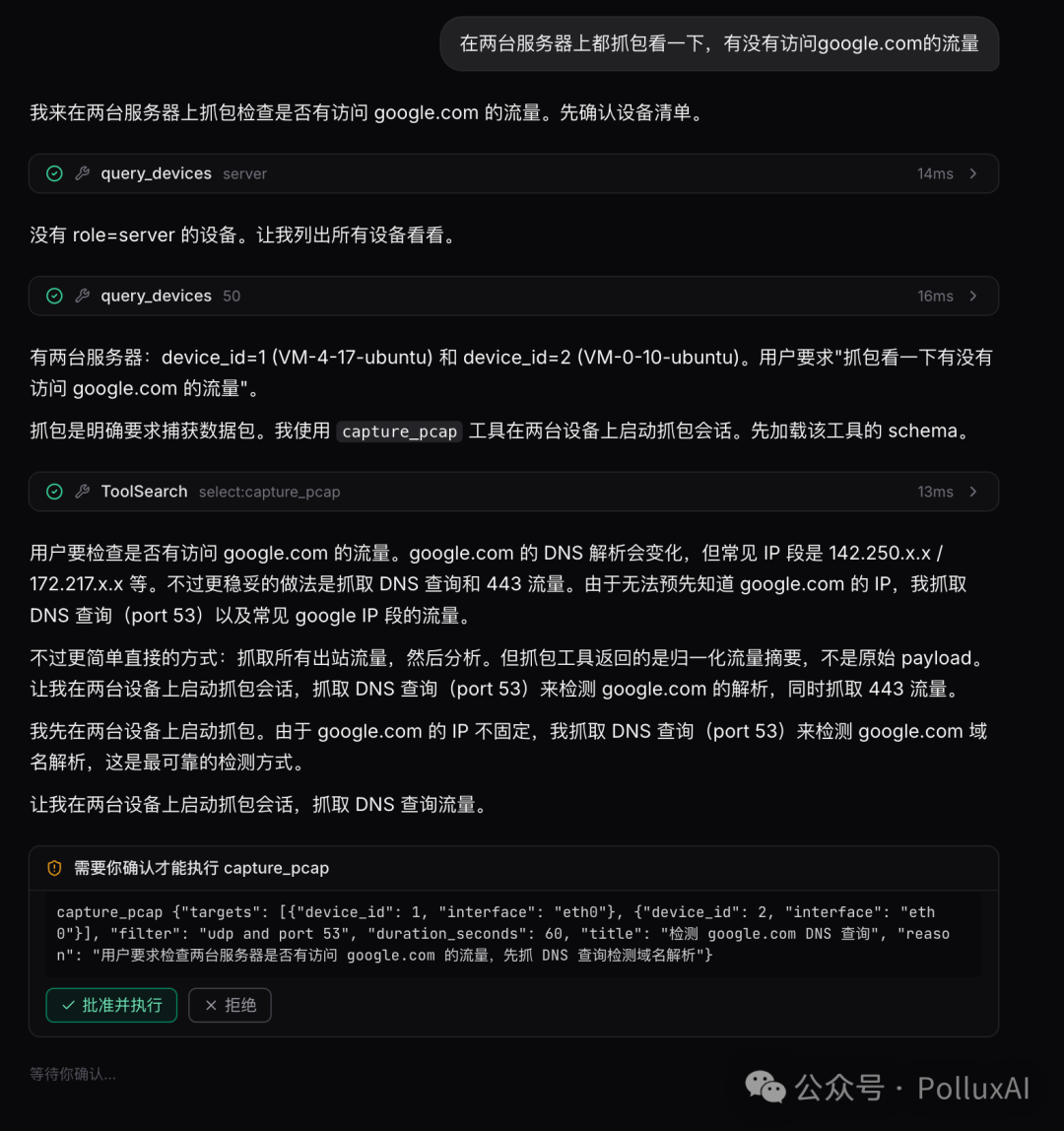Reject the capture_pcap request
Image resolution: width=1064 pixels, height=1131 pixels.
(231, 1005)
